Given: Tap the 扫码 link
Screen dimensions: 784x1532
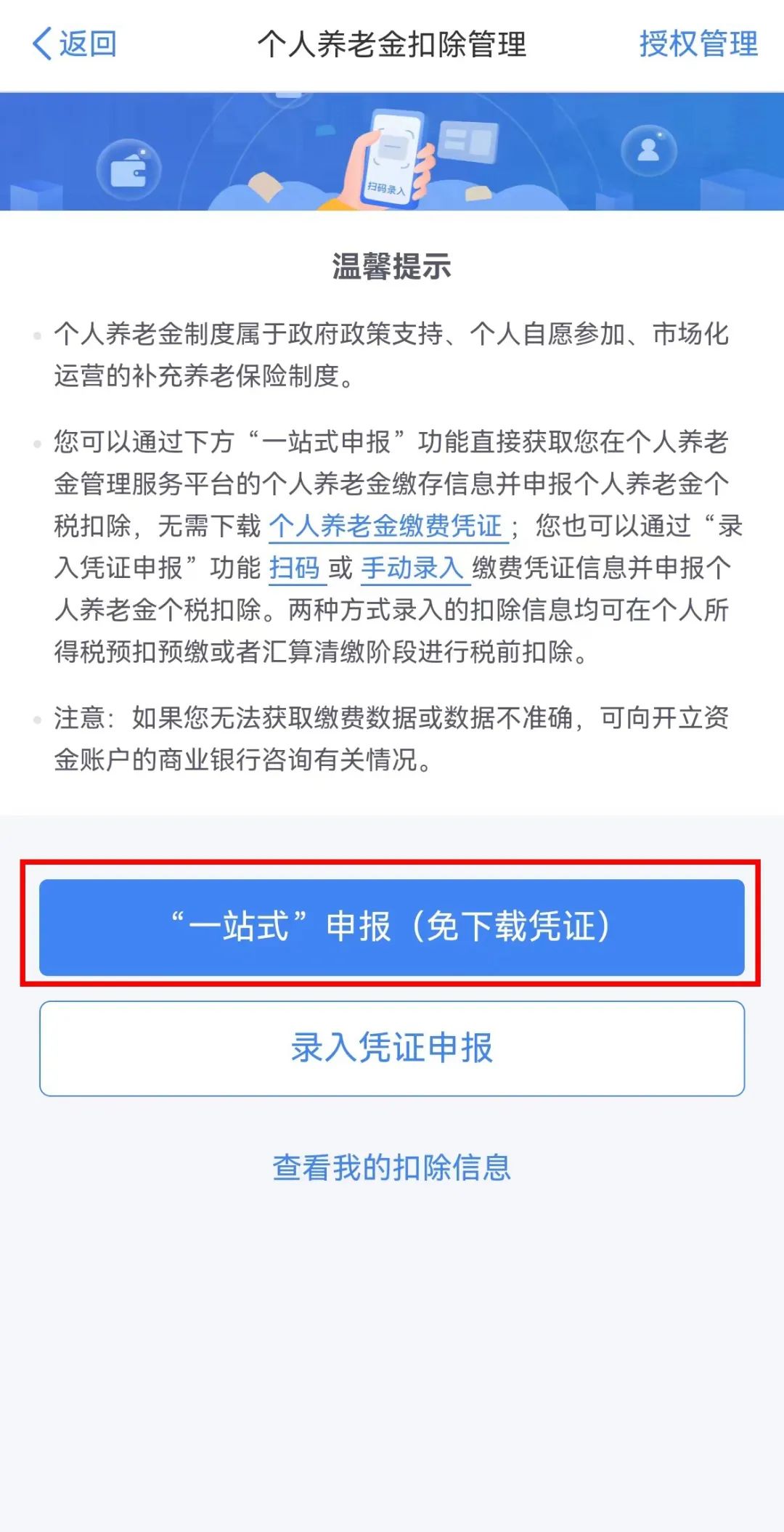Looking at the screenshot, I should click(294, 568).
